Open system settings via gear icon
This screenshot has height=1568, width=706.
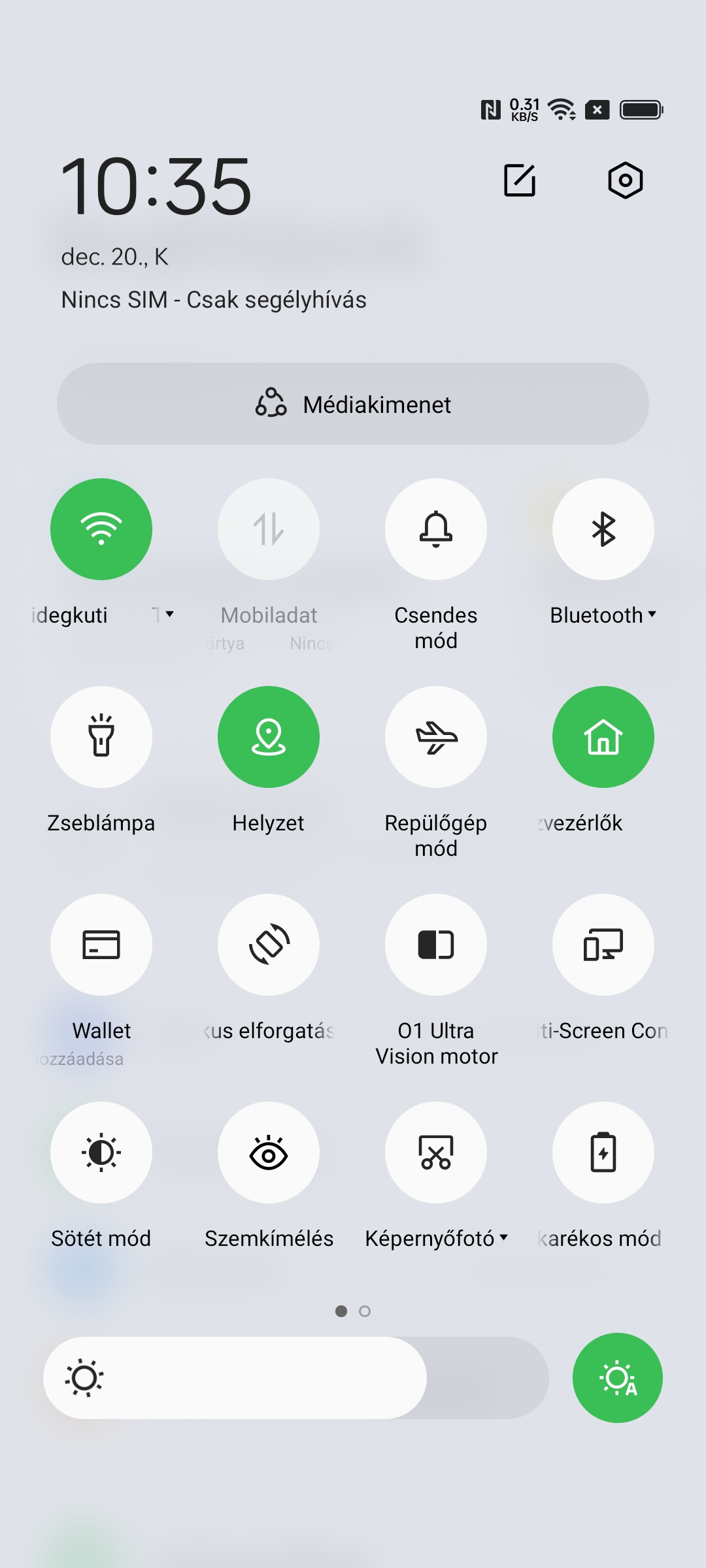[x=625, y=180]
